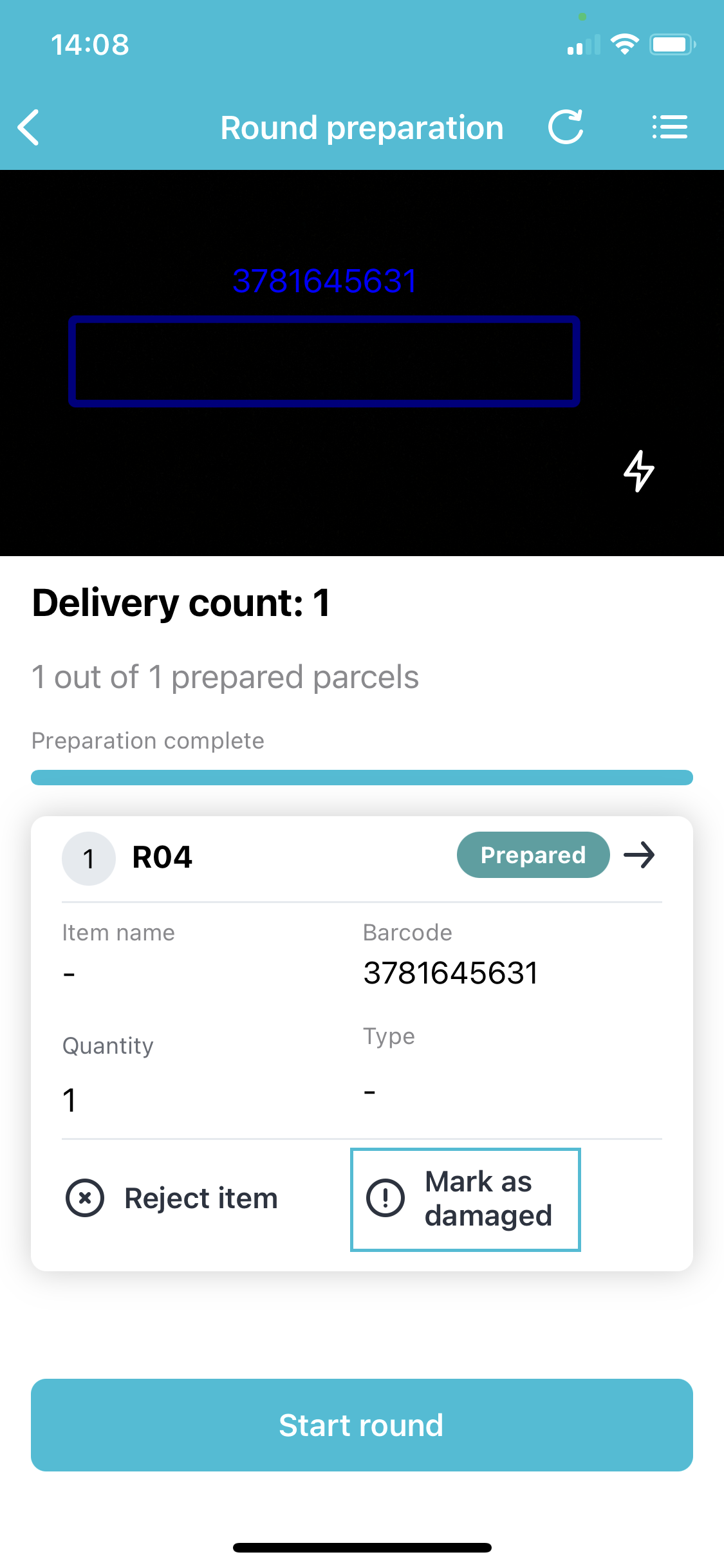724x1568 pixels.
Task: Refresh the round preparation list
Action: (566, 127)
